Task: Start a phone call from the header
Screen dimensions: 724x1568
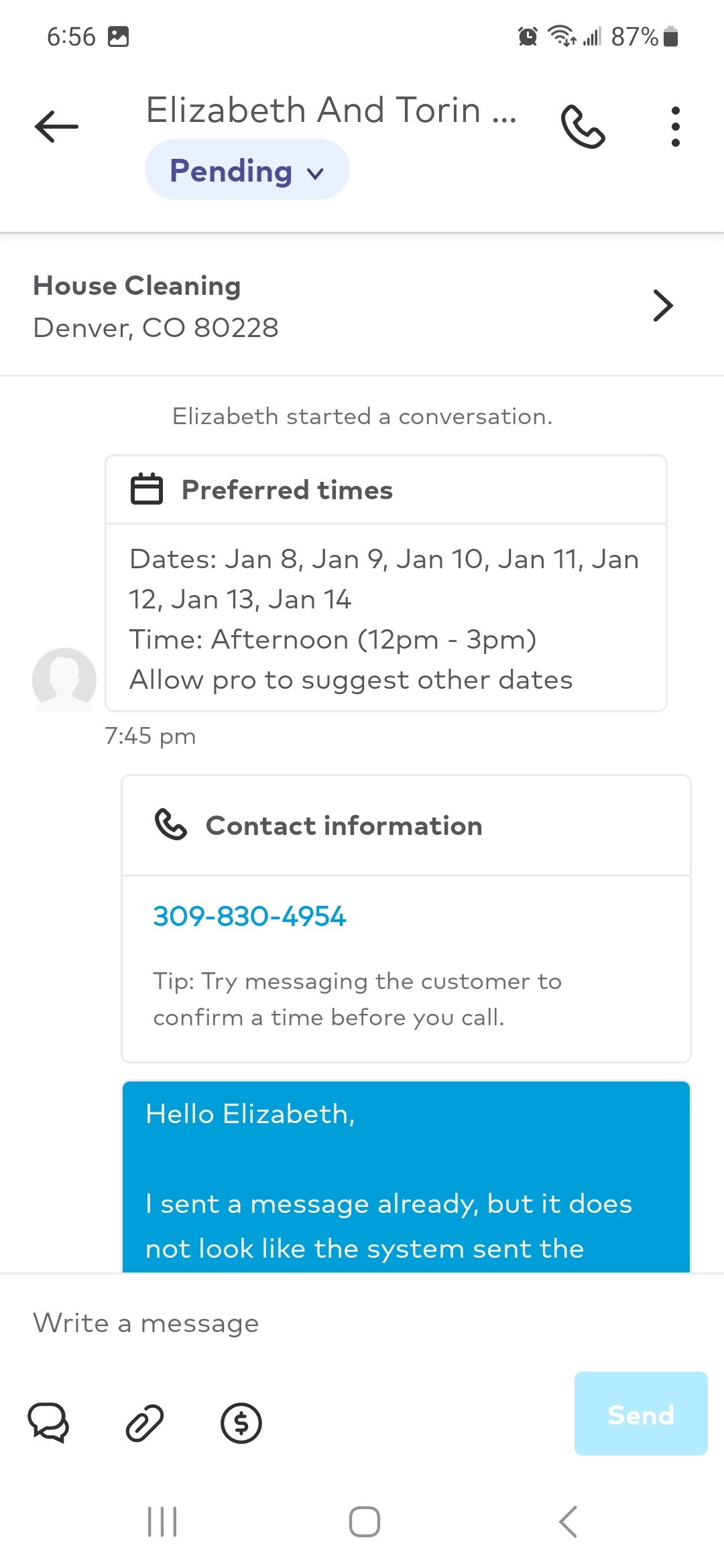Action: (583, 127)
